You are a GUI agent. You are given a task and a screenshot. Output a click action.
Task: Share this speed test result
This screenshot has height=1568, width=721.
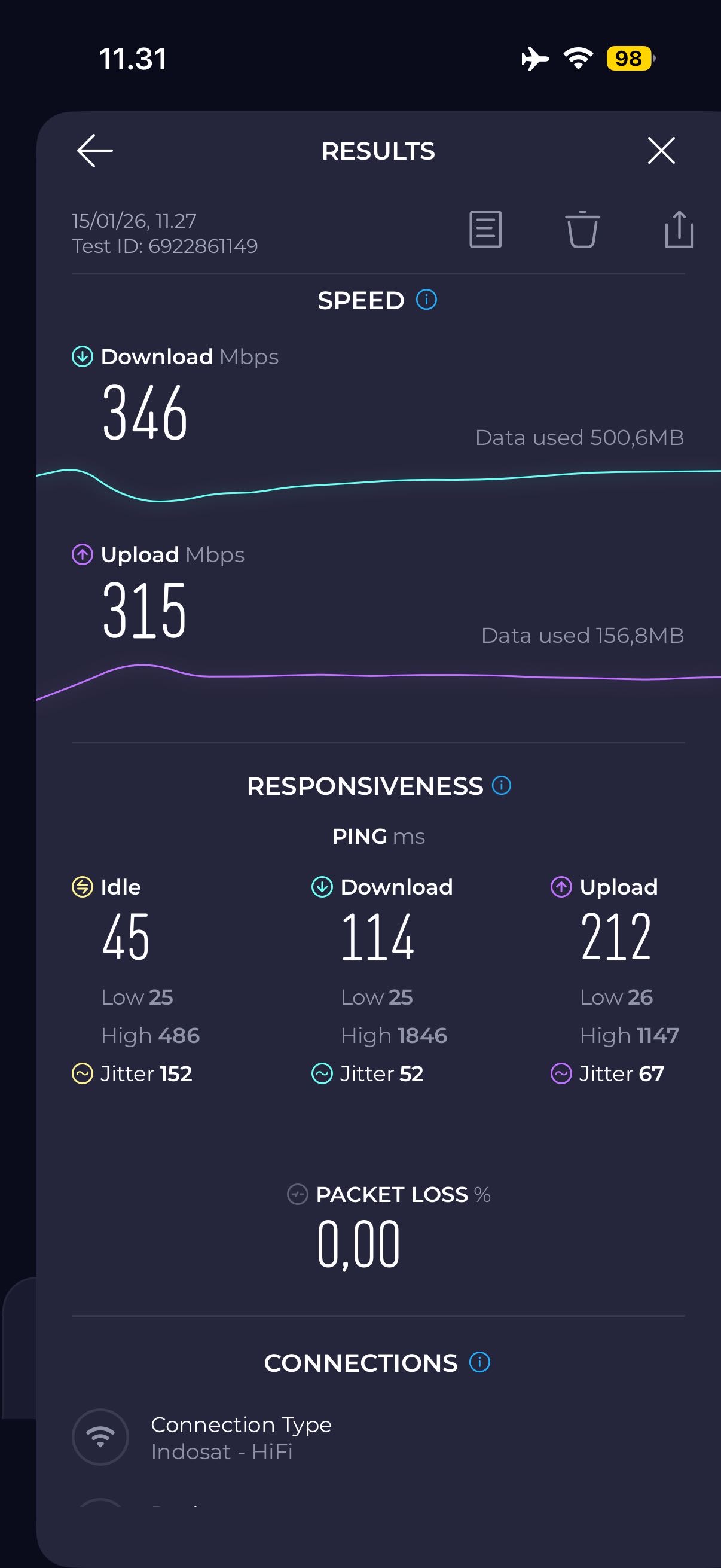[x=679, y=230]
